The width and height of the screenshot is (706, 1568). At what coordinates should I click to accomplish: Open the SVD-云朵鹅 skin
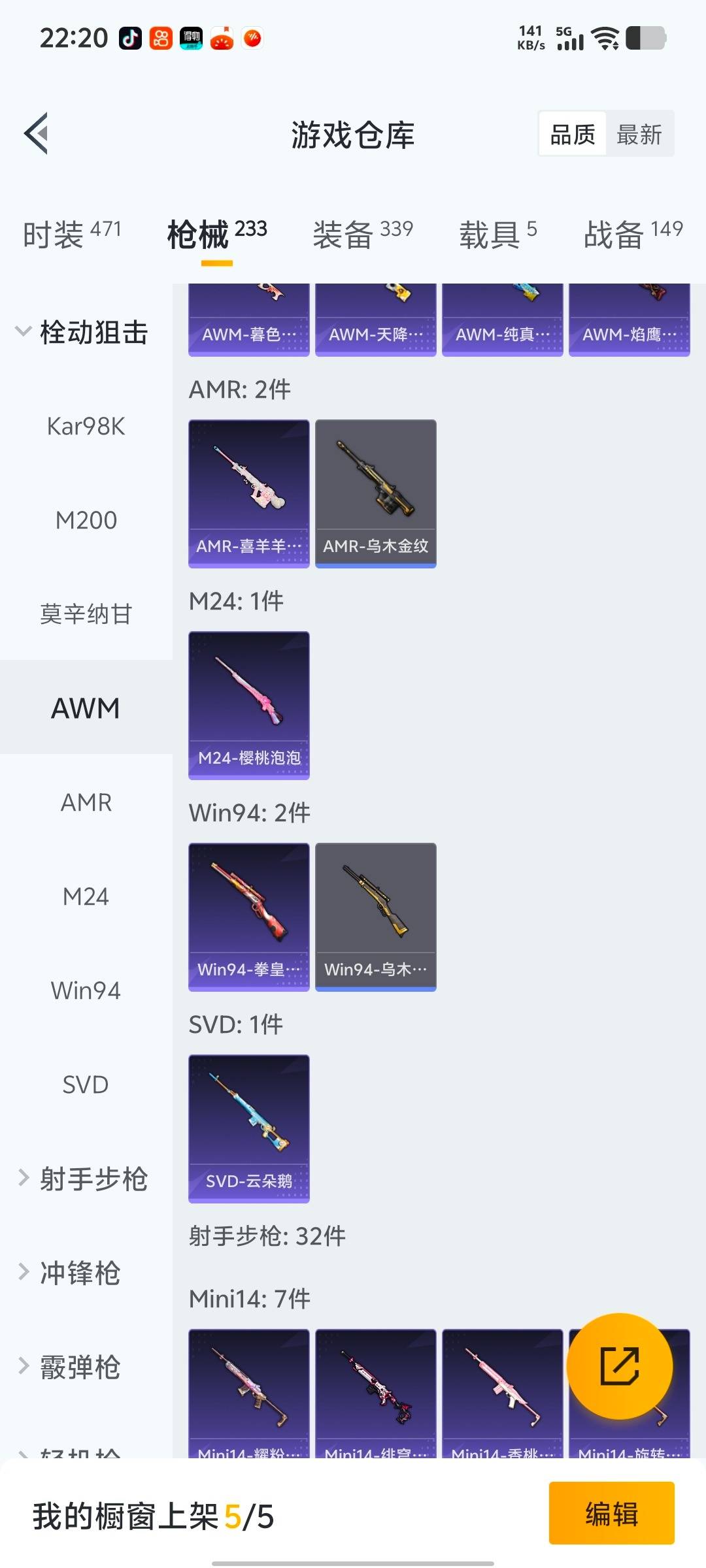(x=248, y=1128)
